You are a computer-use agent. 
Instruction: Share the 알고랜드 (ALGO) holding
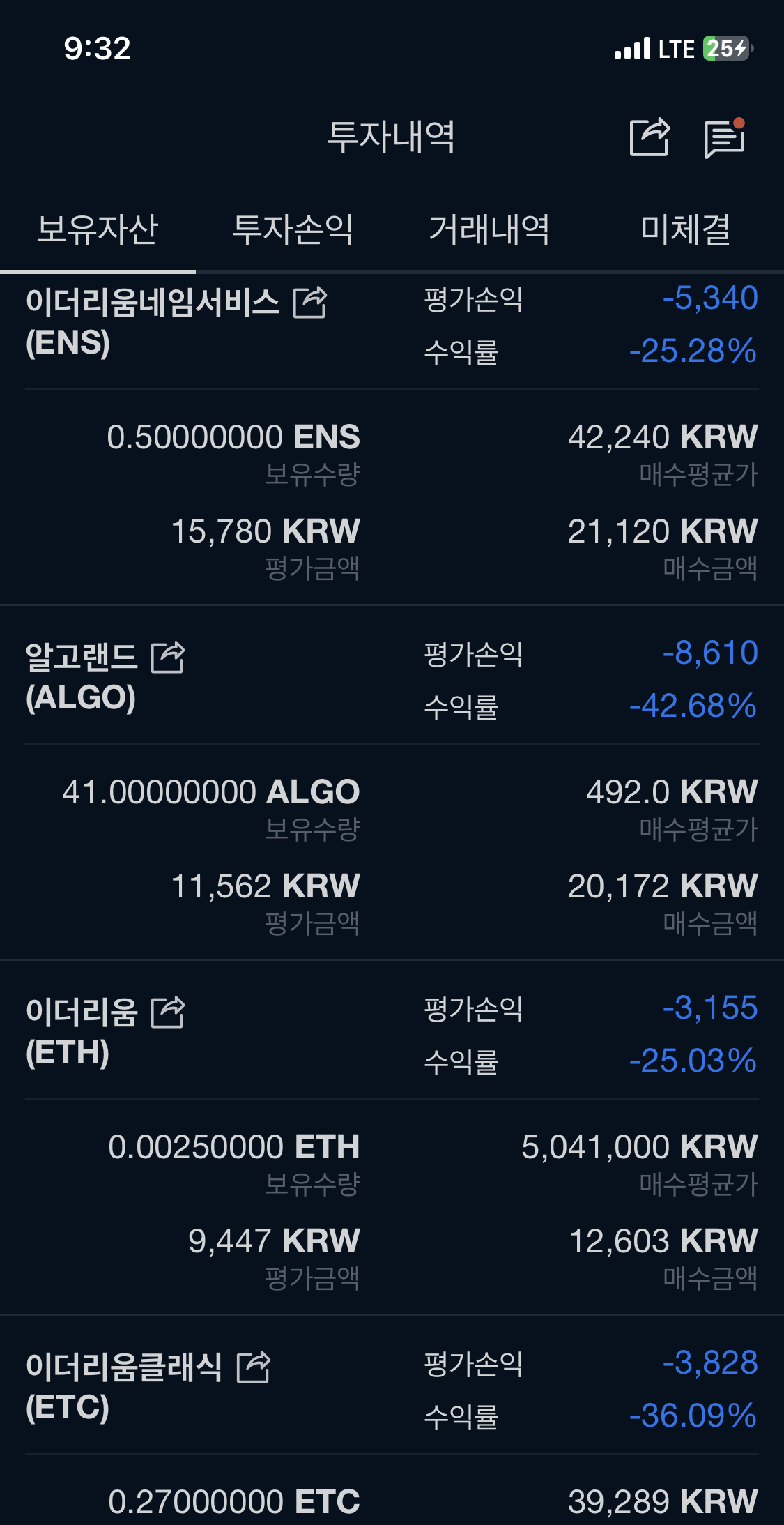point(168,657)
